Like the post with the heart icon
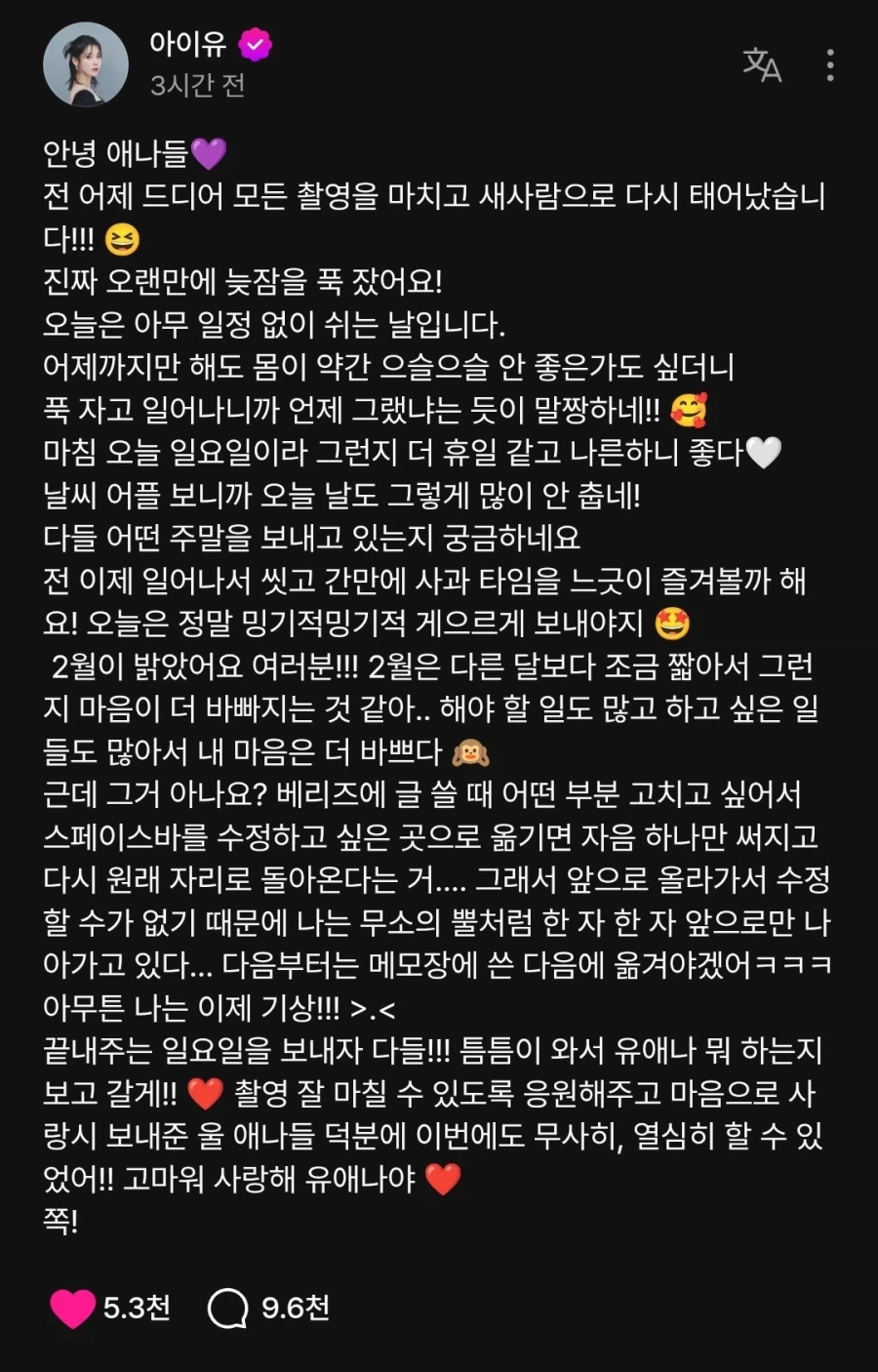The width and height of the screenshot is (878, 1372). 72,1308
